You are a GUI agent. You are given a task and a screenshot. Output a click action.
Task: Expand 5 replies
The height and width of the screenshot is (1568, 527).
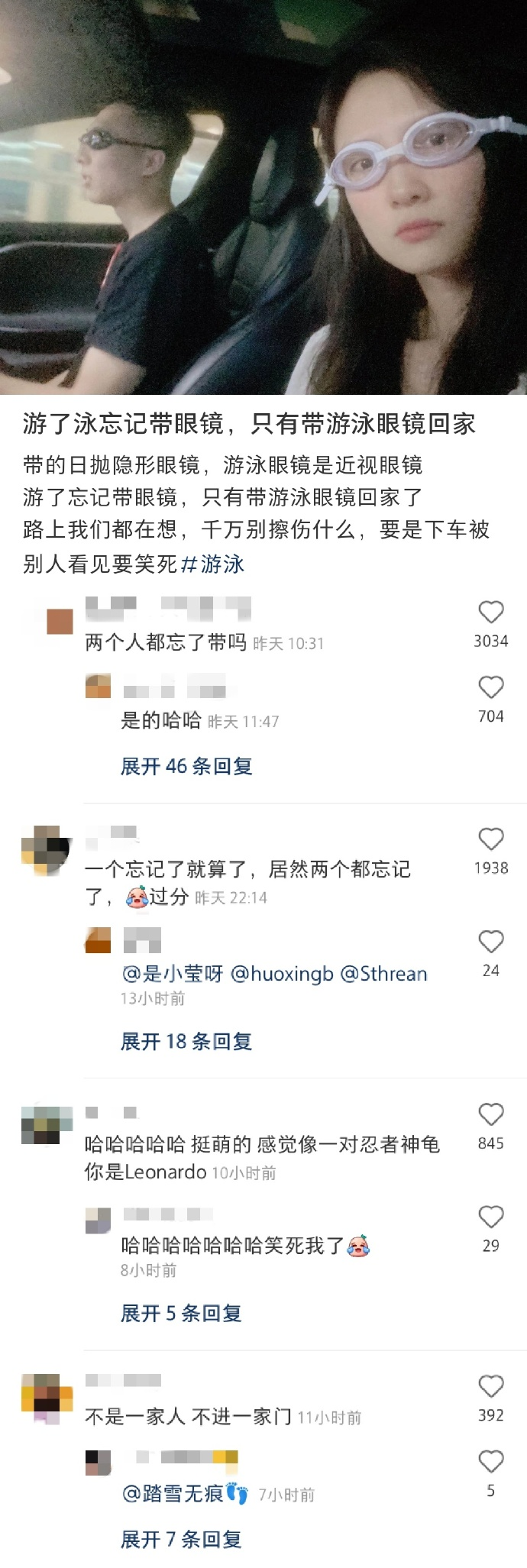(x=181, y=1313)
